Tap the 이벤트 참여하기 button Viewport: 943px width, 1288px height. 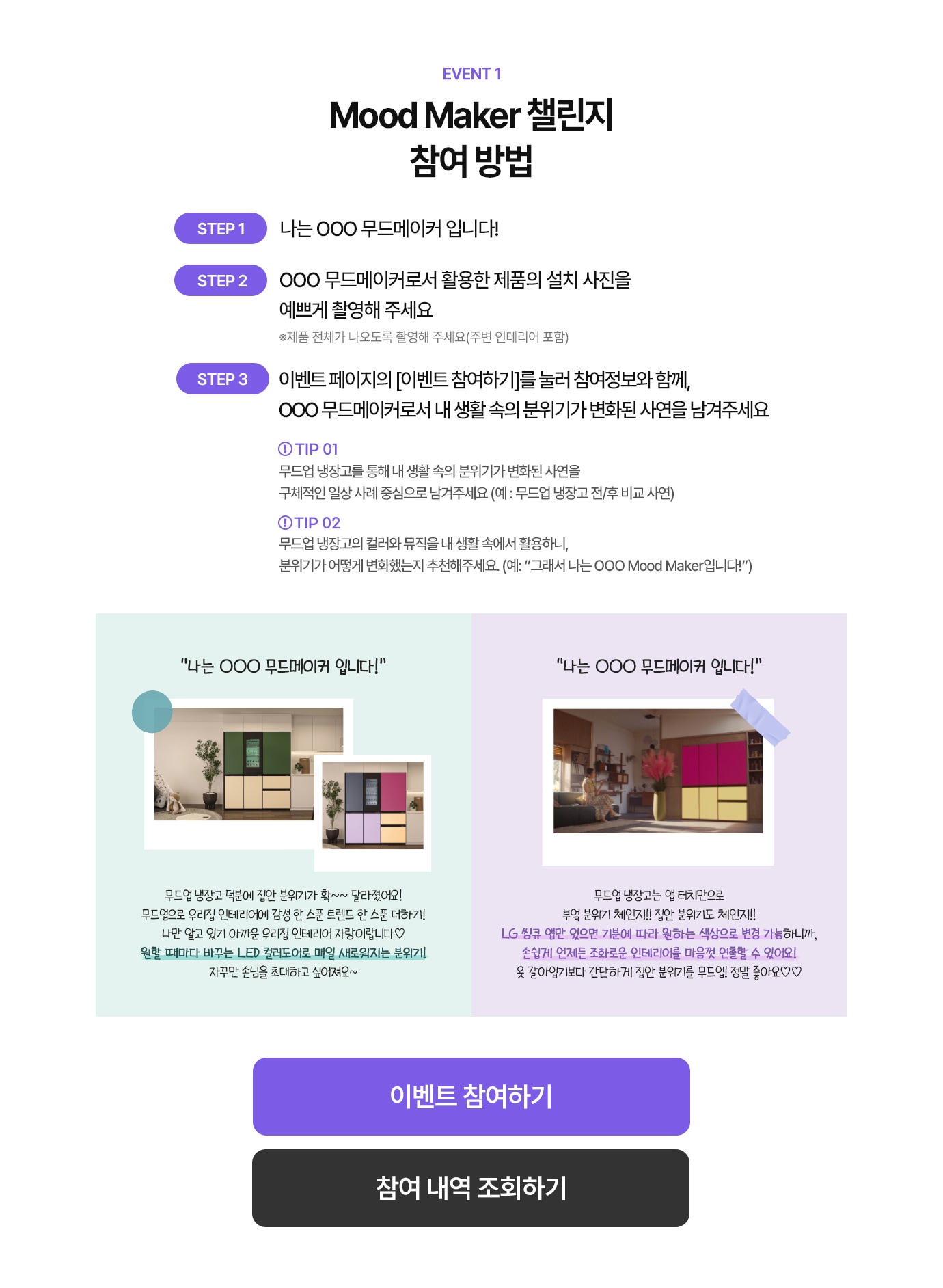pos(471,1096)
